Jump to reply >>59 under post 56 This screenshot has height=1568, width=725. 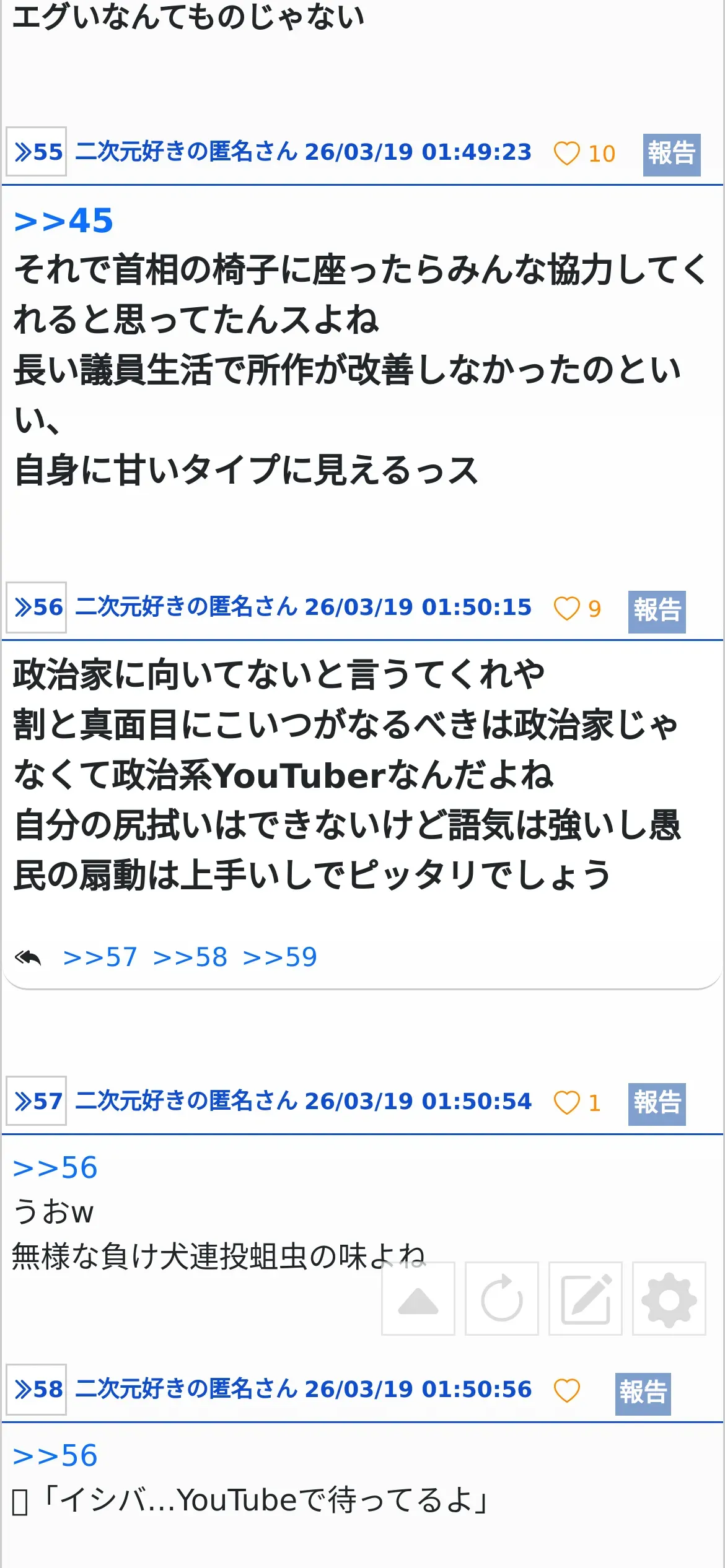tap(279, 957)
